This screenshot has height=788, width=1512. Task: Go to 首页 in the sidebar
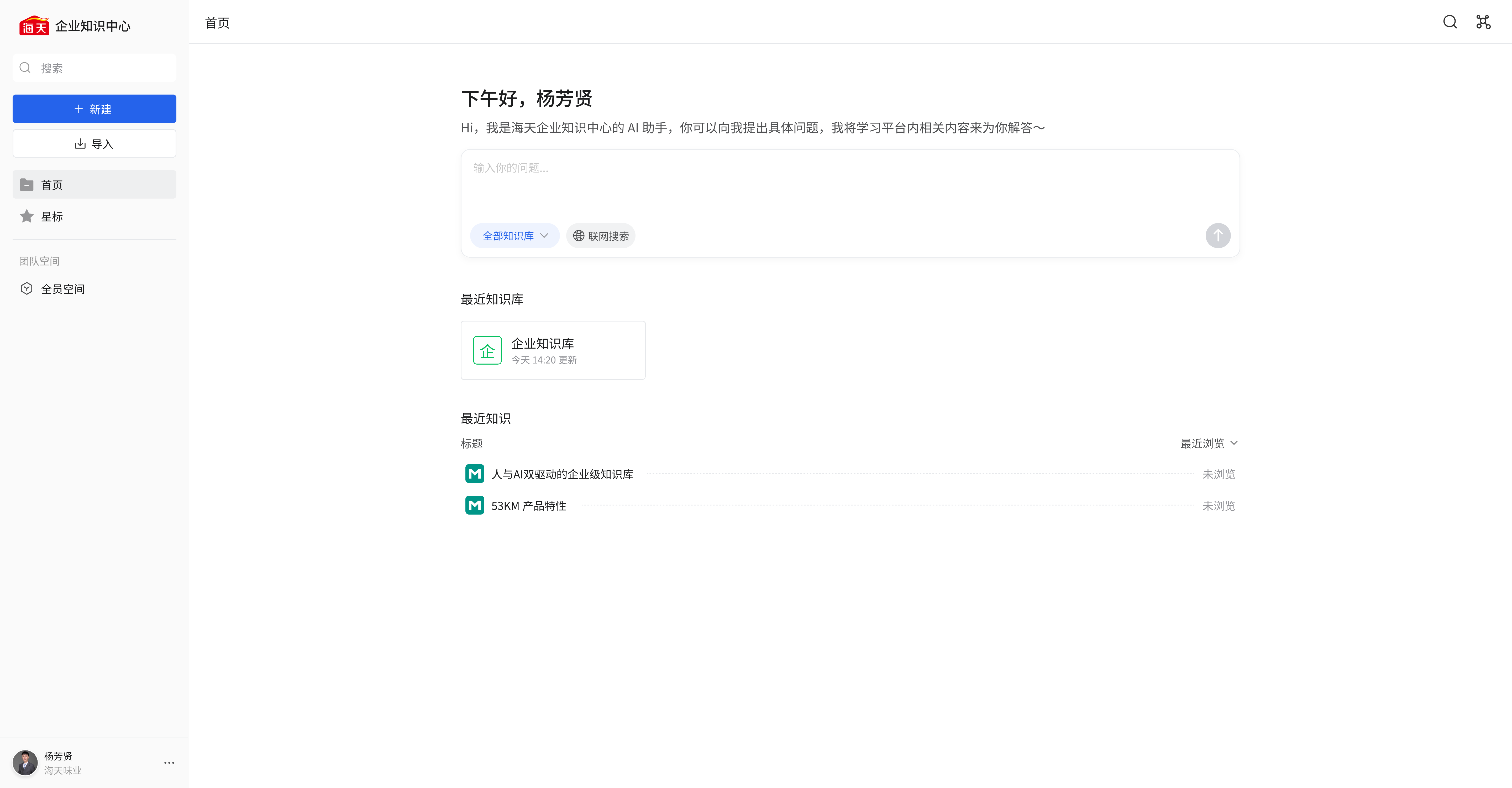[x=94, y=185]
